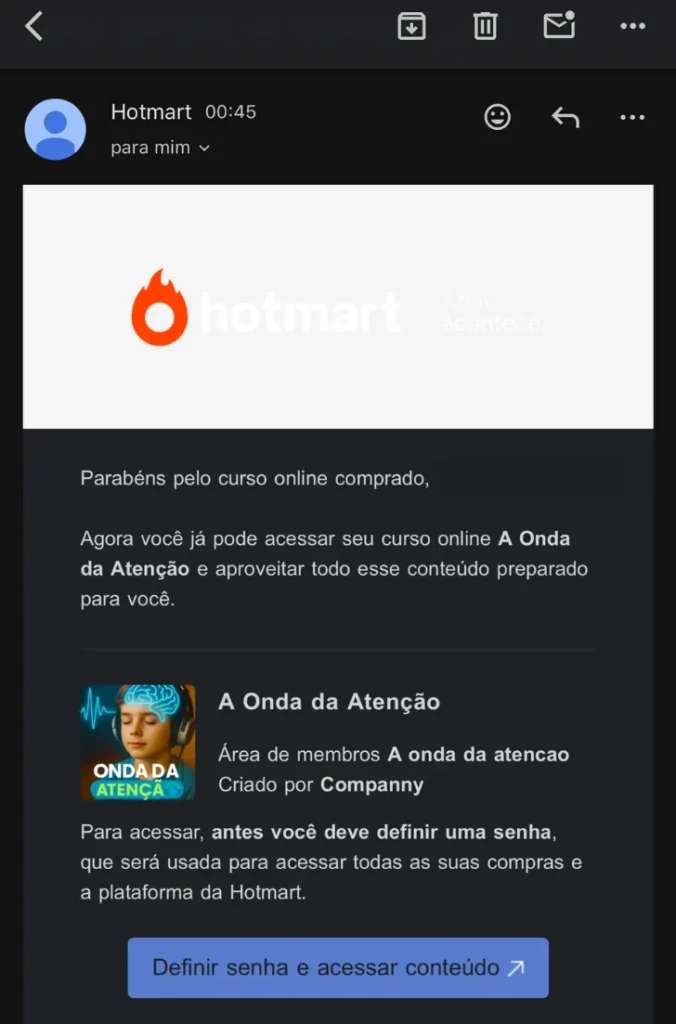Expand recipient details next to "para mim"
This screenshot has height=1024, width=676.
[204, 148]
